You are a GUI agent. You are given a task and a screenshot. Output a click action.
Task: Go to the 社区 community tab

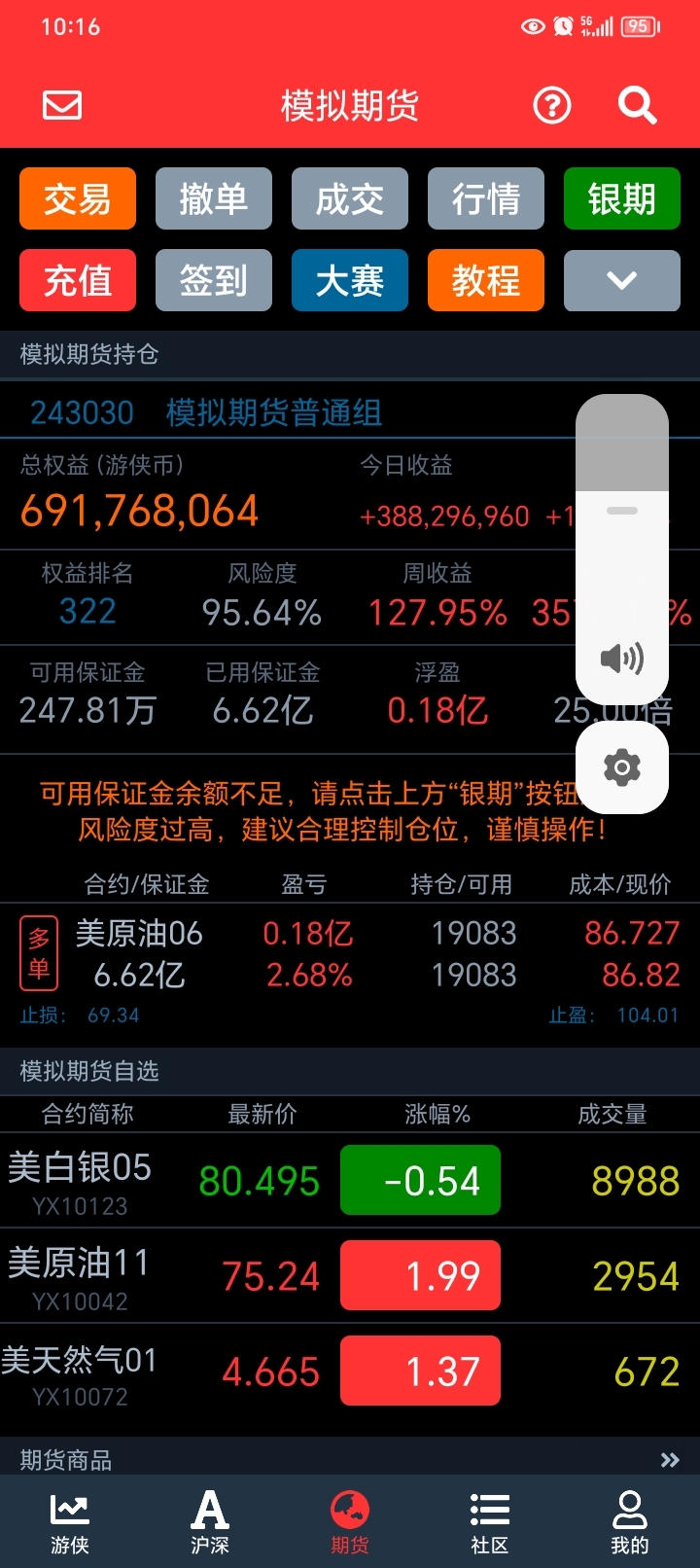[490, 1521]
